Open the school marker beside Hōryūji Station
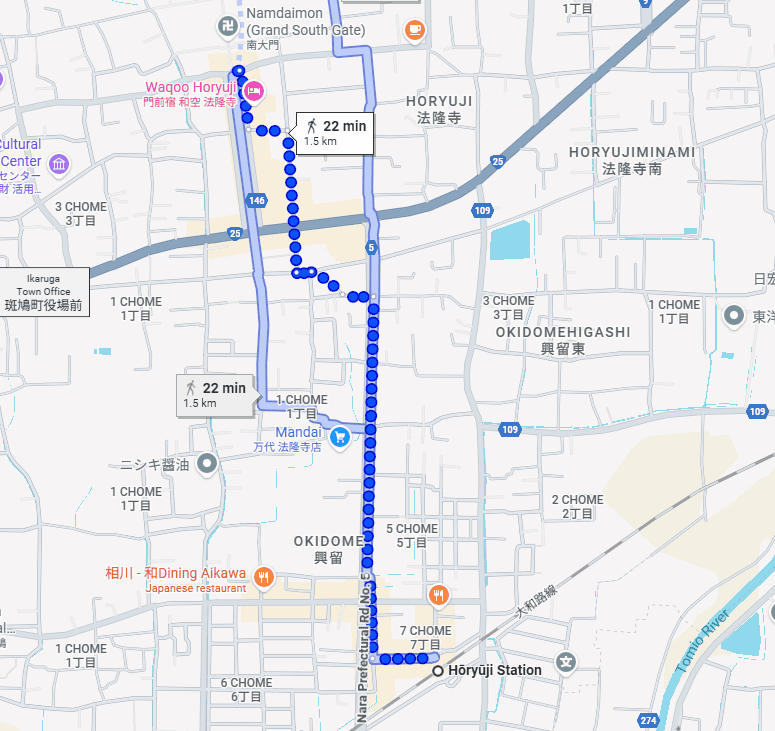Screen dimensions: 775x731 pos(566,661)
